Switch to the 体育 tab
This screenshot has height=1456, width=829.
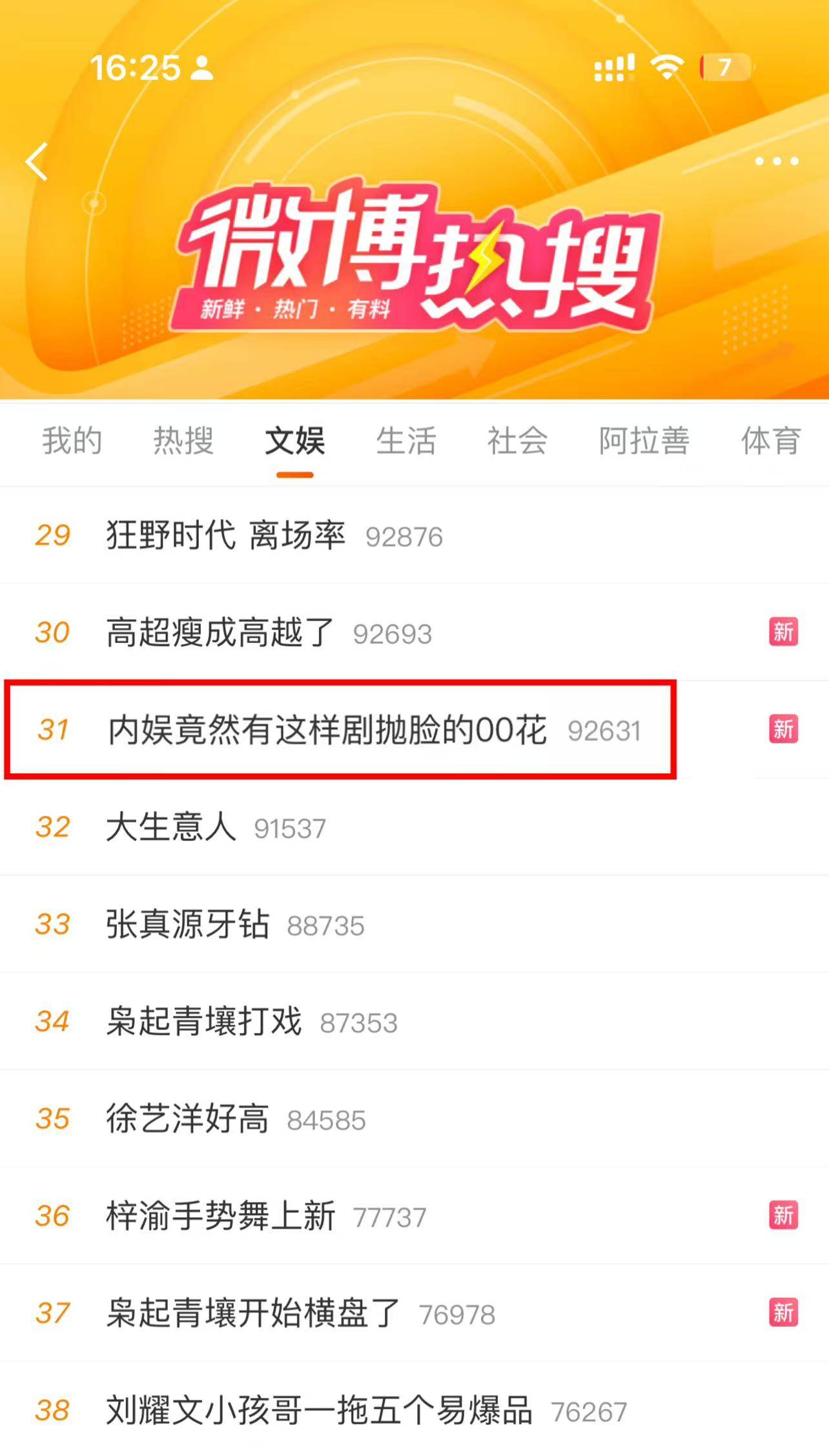point(771,441)
